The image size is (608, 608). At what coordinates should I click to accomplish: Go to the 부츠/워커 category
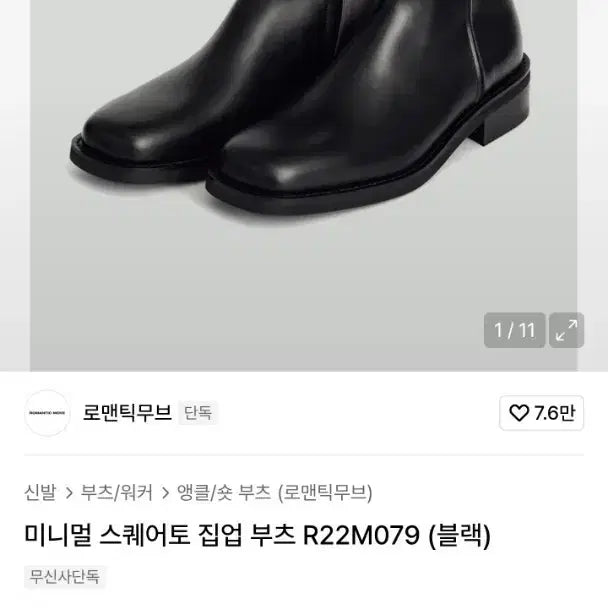(117, 492)
